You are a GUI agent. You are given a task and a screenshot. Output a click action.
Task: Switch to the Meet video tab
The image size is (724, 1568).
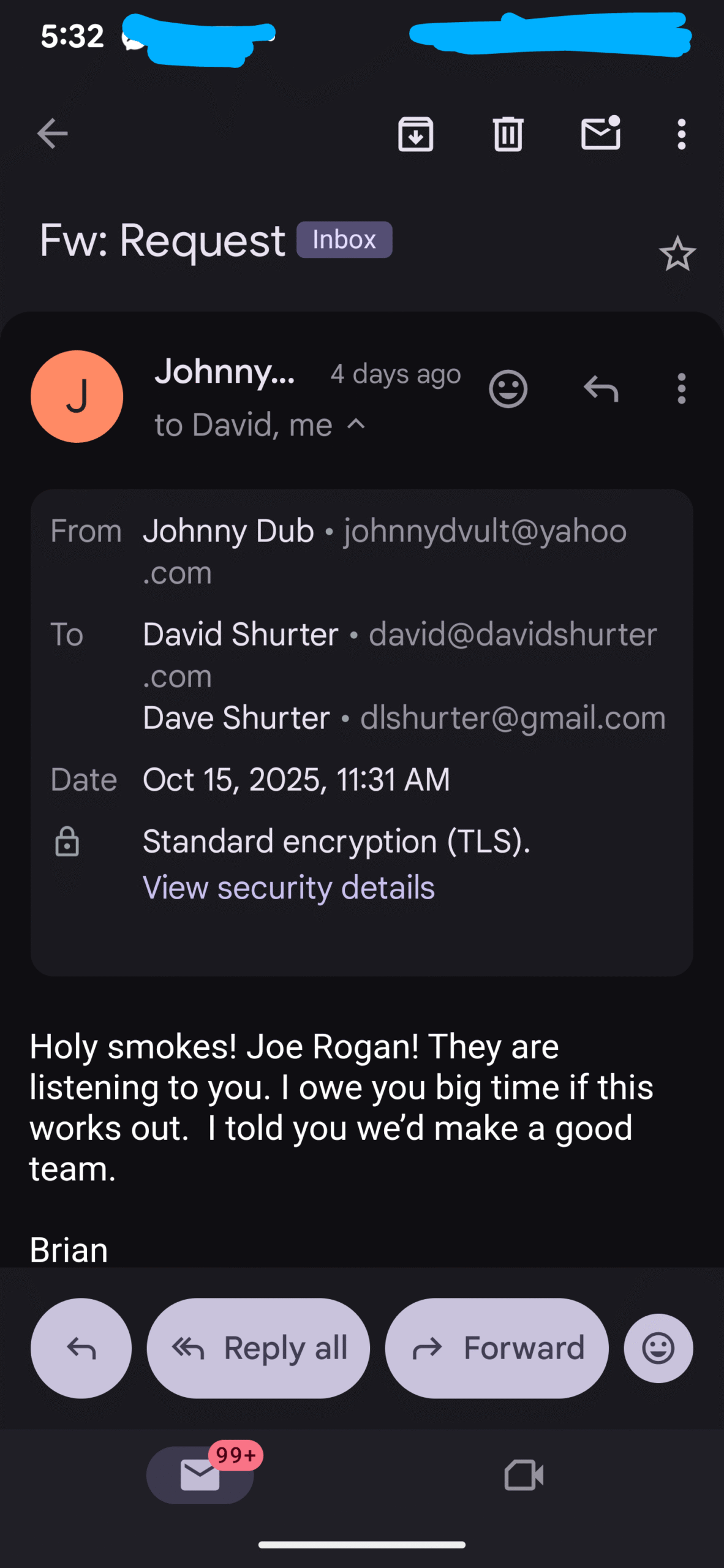[x=524, y=1474]
